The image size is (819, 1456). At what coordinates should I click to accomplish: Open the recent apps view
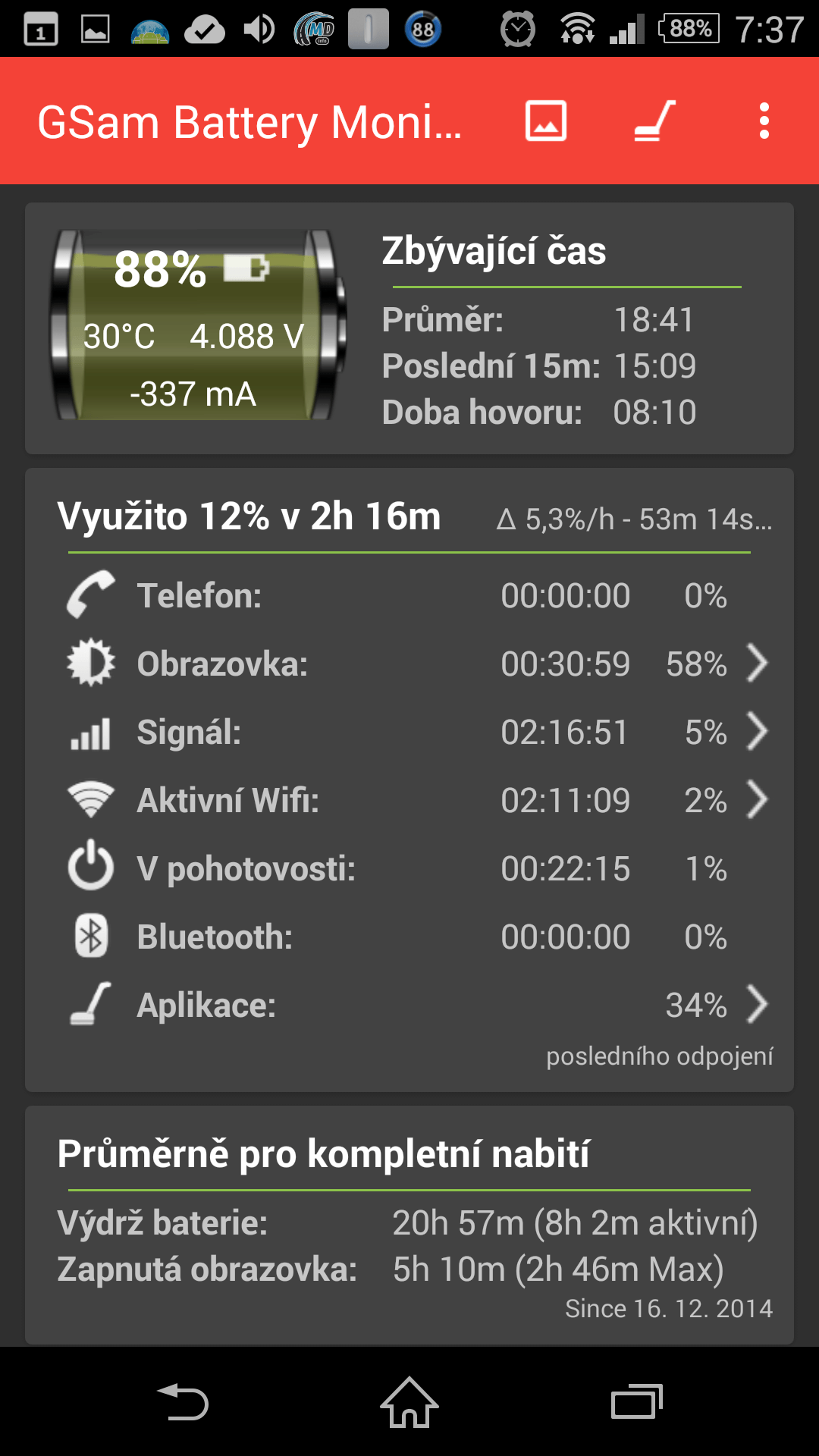coord(637,1402)
